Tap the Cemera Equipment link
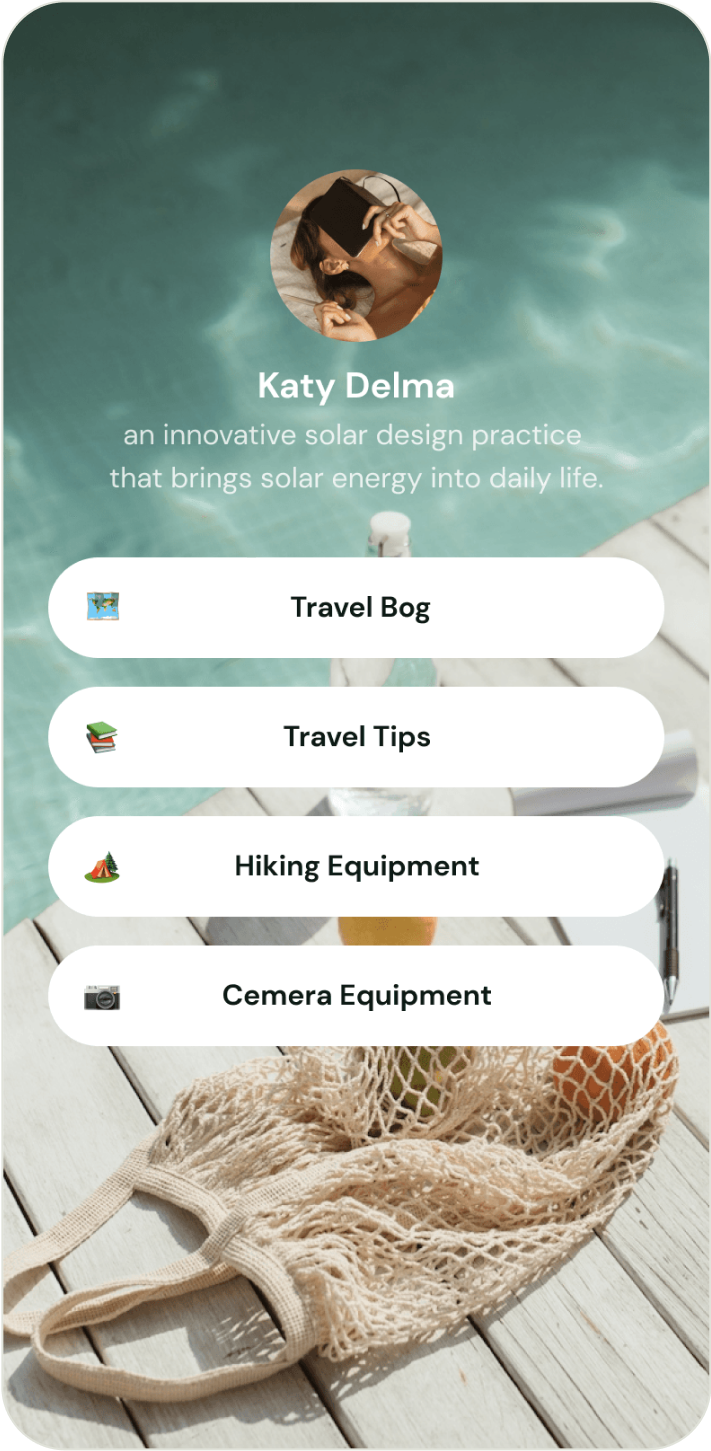 (356, 996)
